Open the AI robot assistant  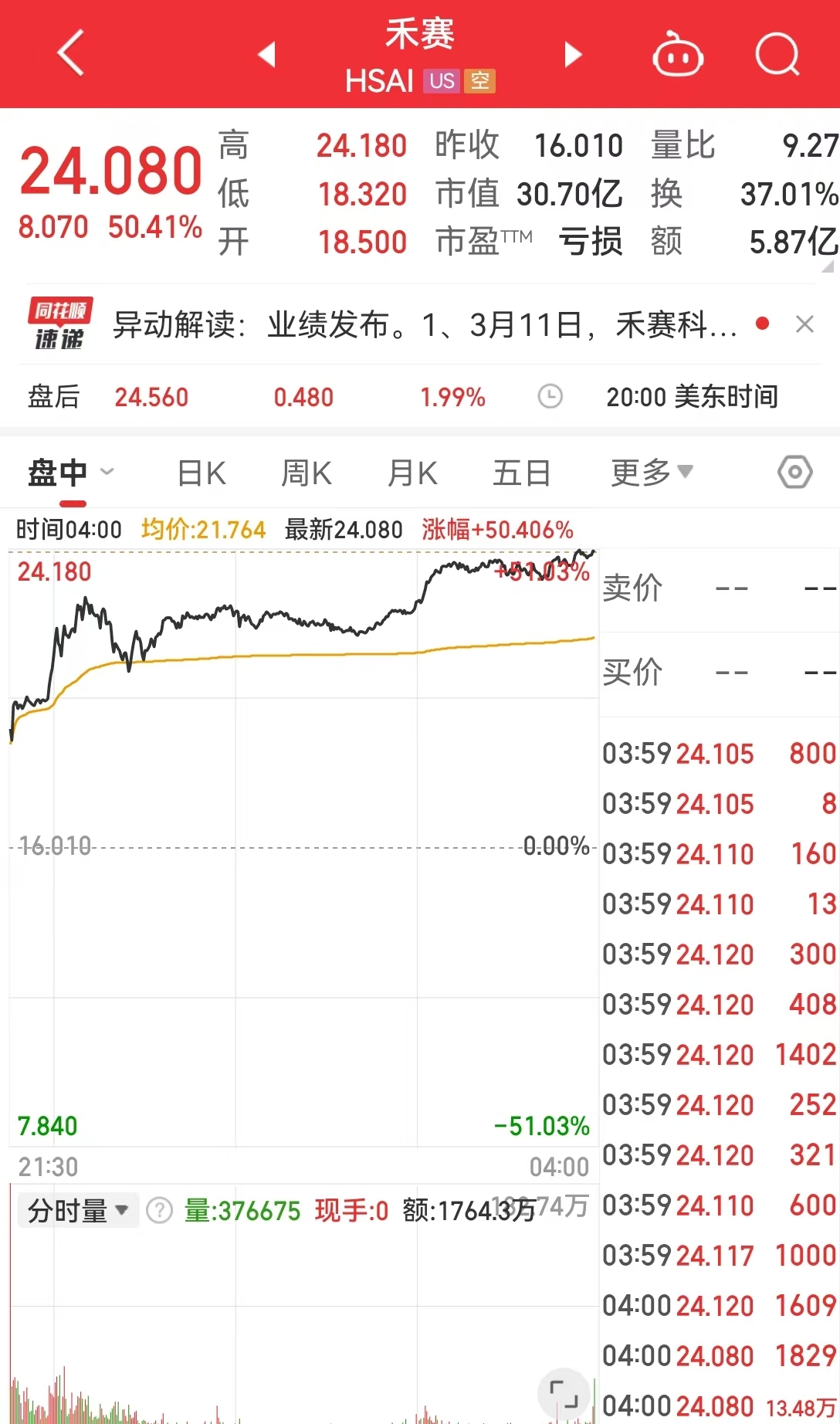pyautogui.click(x=676, y=54)
